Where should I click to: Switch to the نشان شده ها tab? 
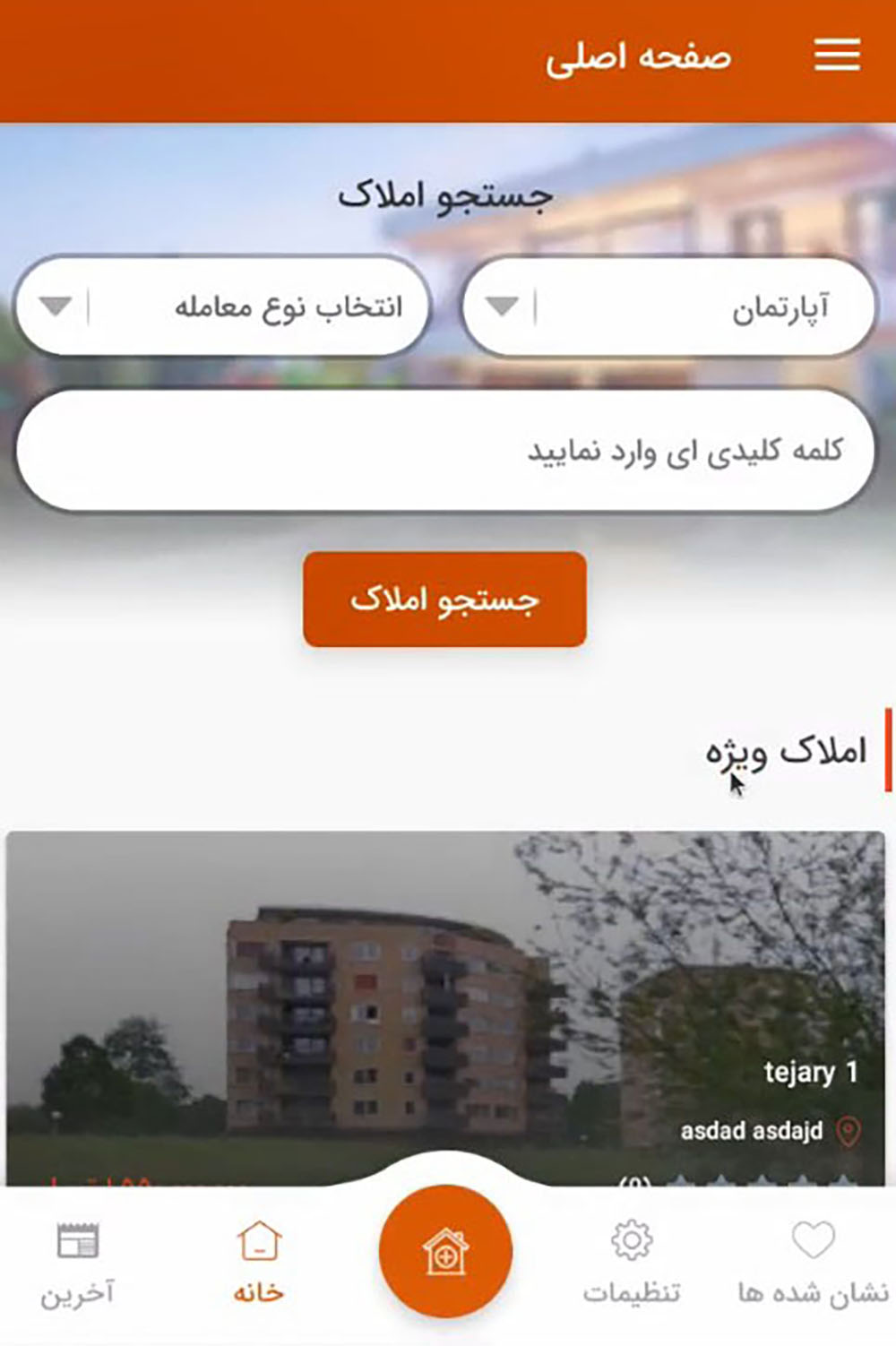tap(813, 1264)
